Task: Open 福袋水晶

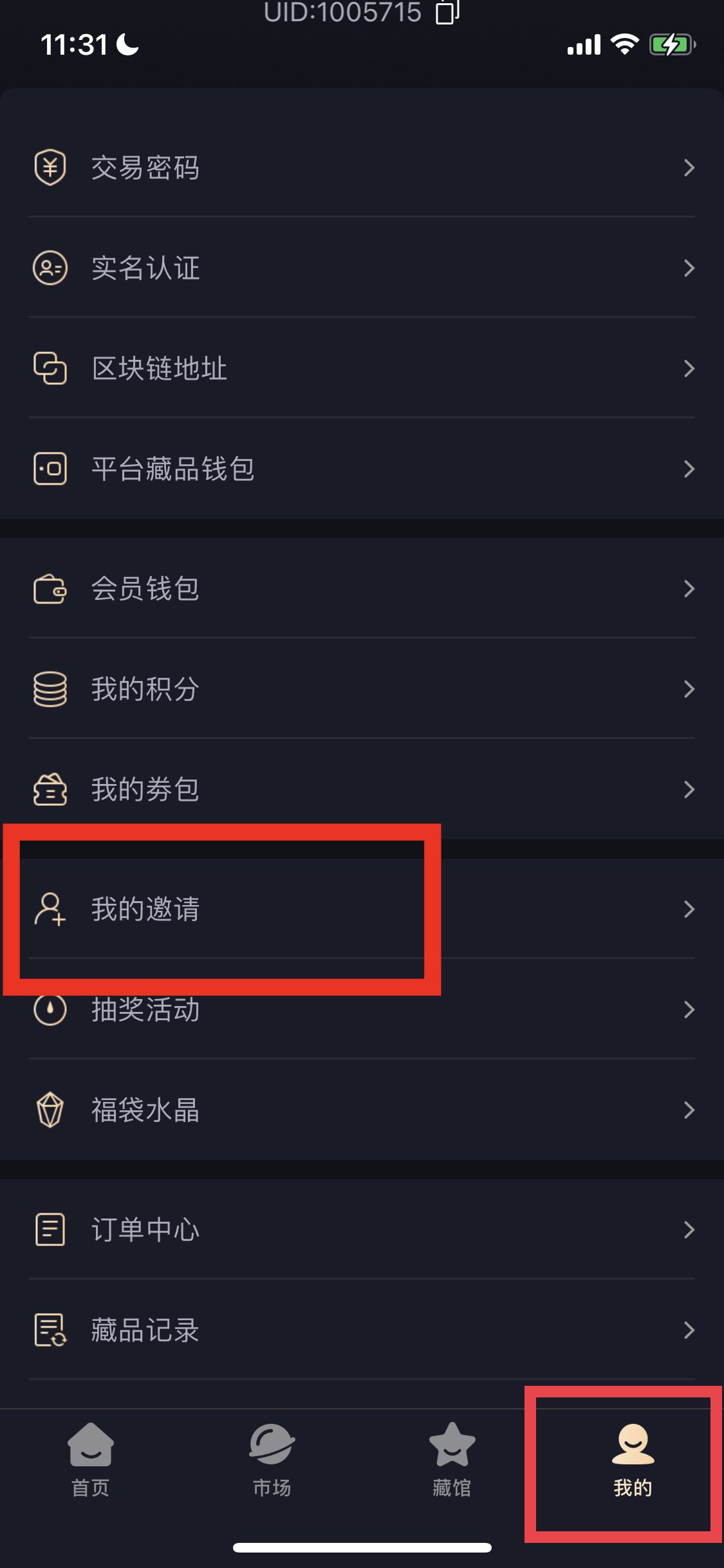Action: pyautogui.click(x=362, y=1110)
